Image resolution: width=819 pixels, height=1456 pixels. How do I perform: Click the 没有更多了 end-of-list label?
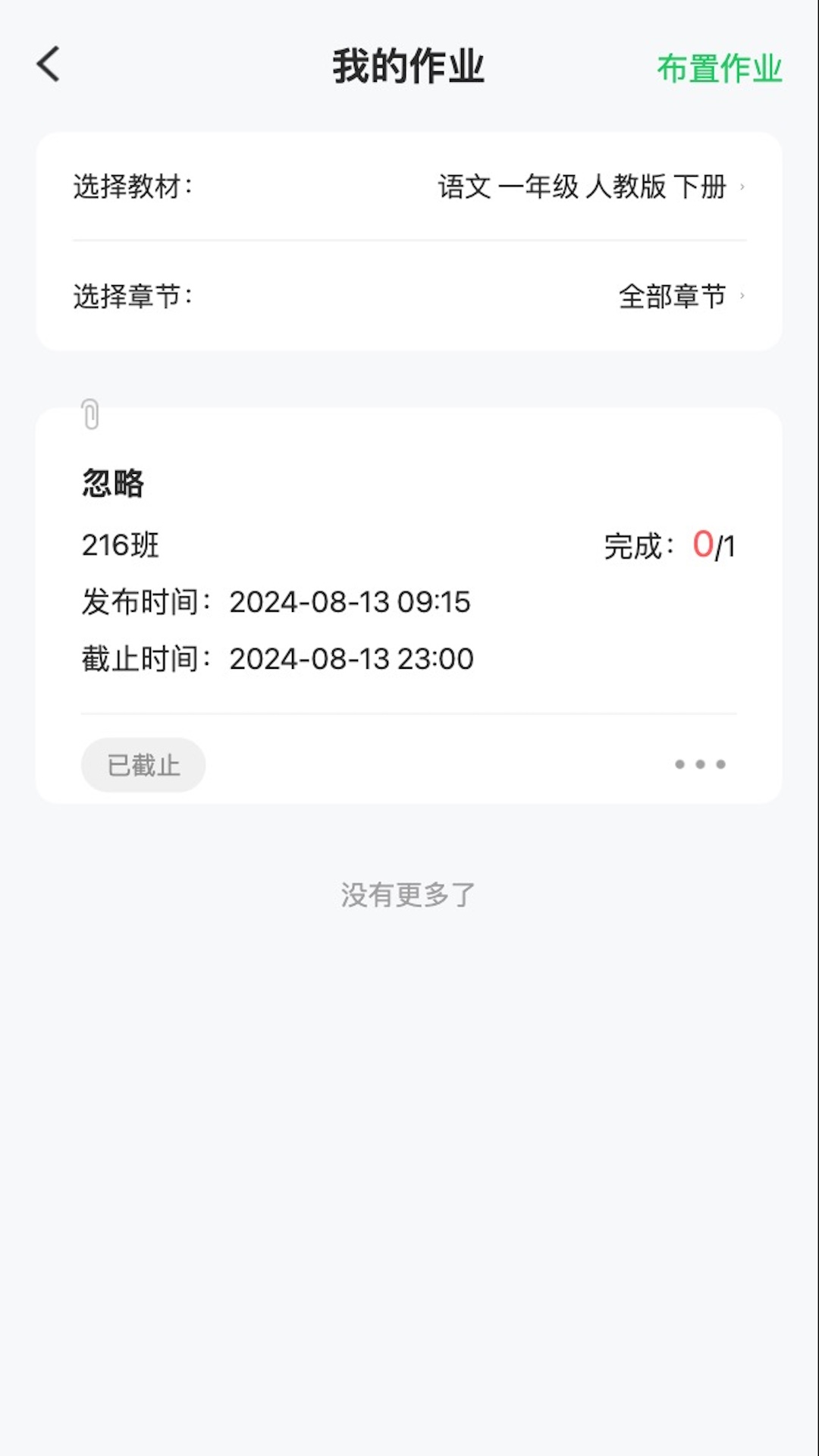(409, 895)
